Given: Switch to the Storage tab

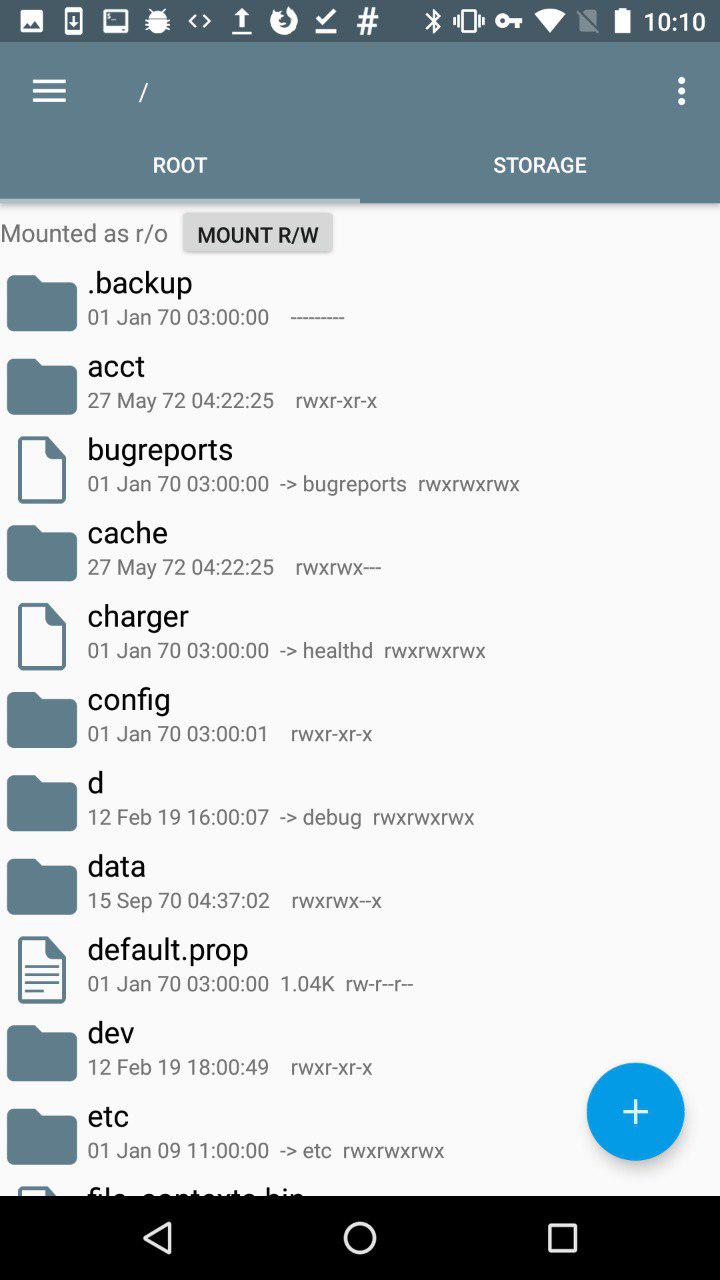Looking at the screenshot, I should pyautogui.click(x=540, y=164).
